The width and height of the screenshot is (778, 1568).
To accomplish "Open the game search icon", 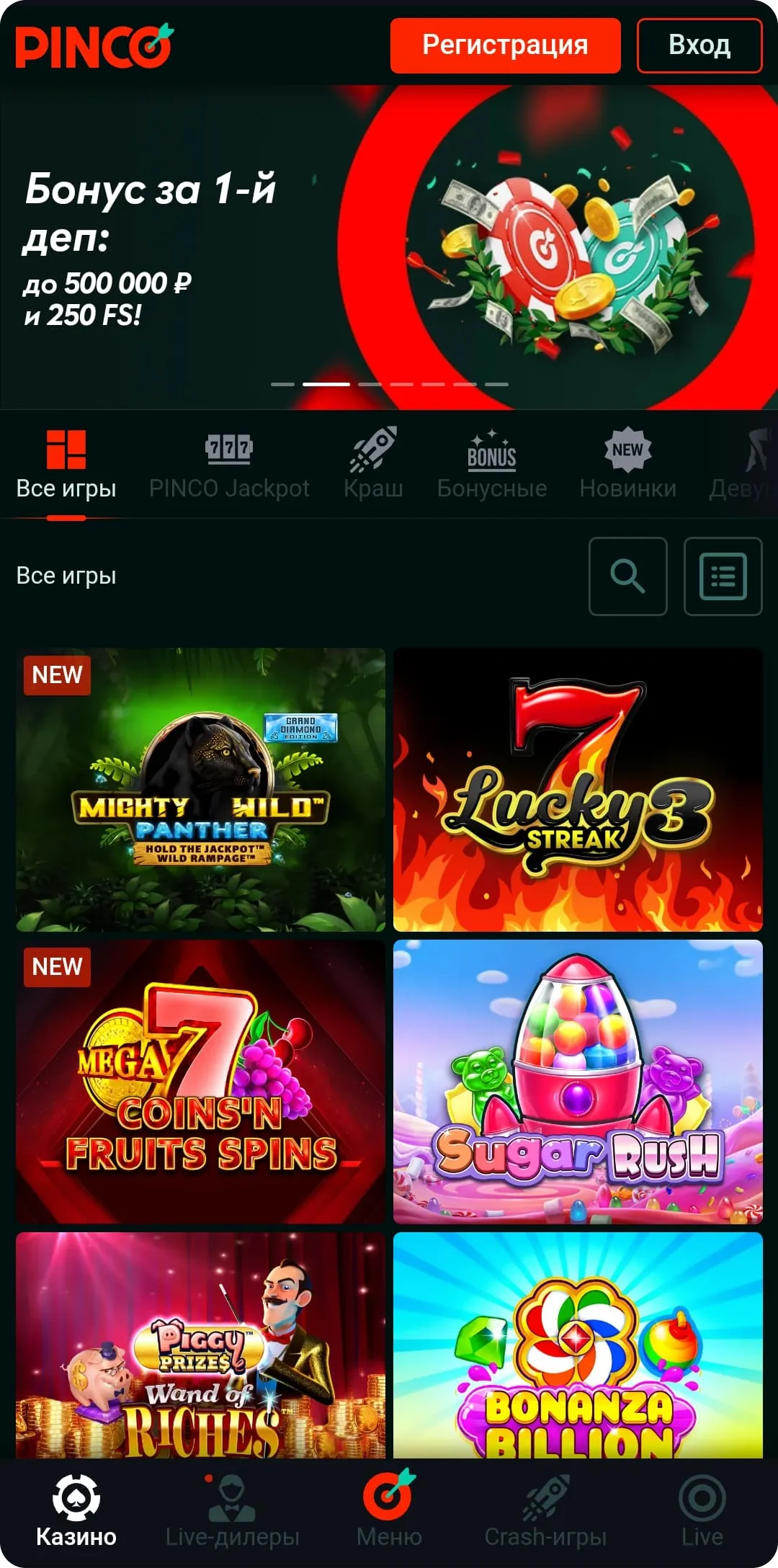I will (x=627, y=576).
